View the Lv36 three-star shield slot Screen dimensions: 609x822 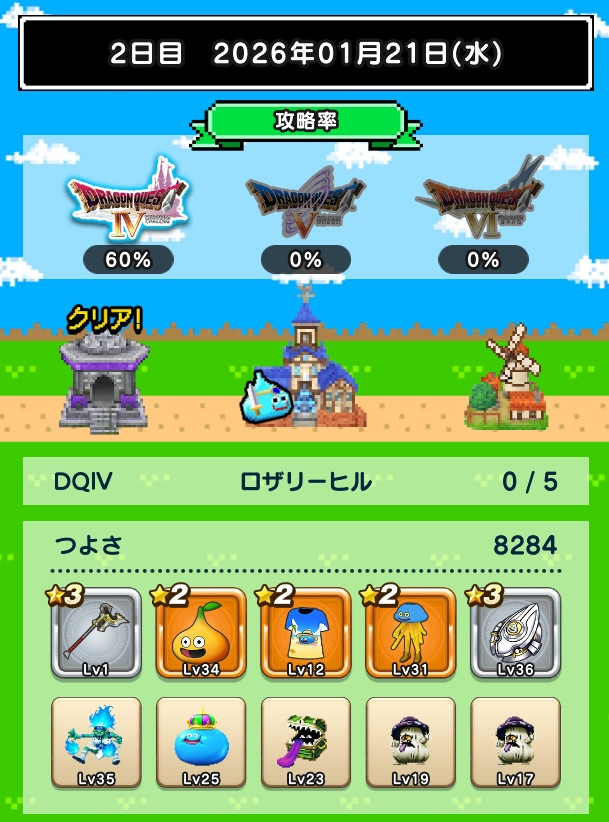click(x=515, y=634)
